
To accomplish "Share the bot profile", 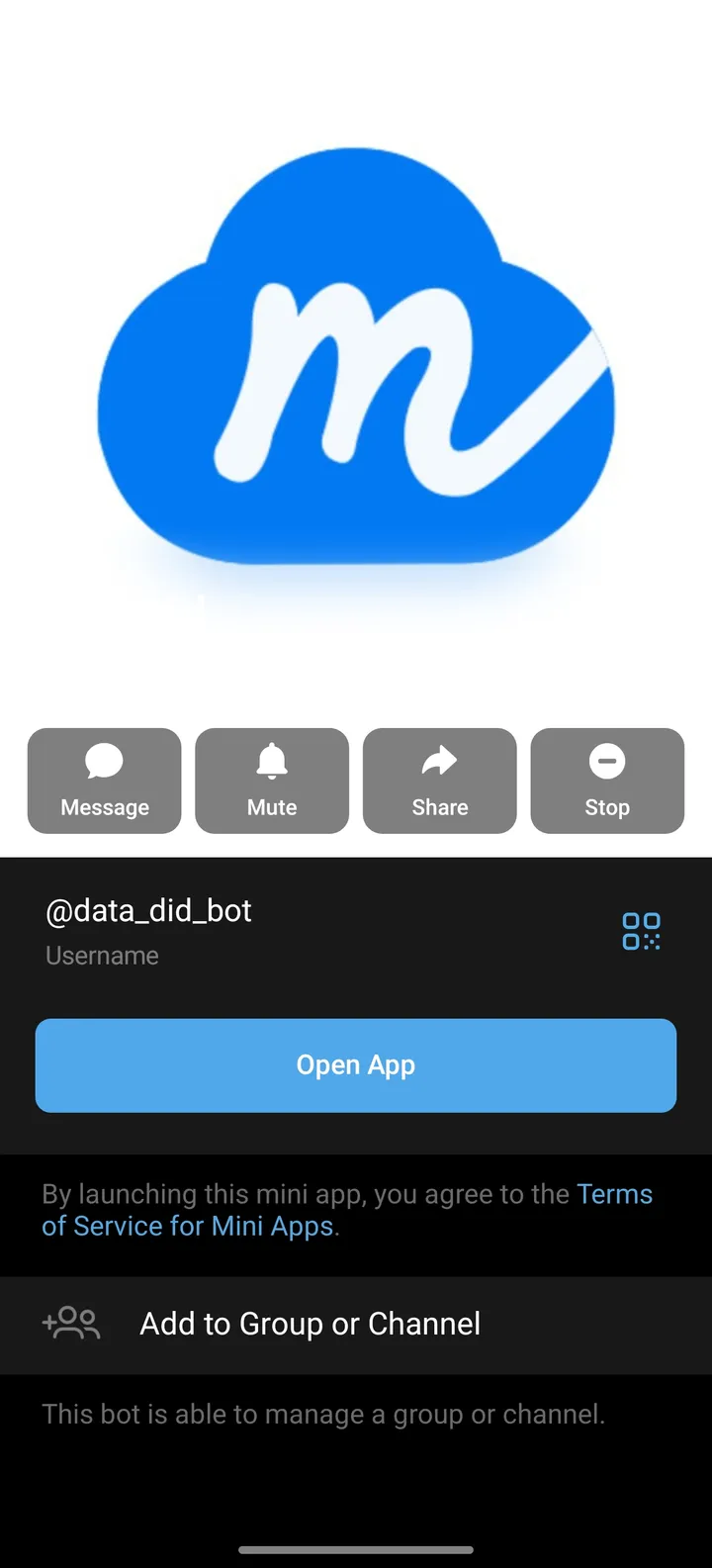I will (439, 781).
